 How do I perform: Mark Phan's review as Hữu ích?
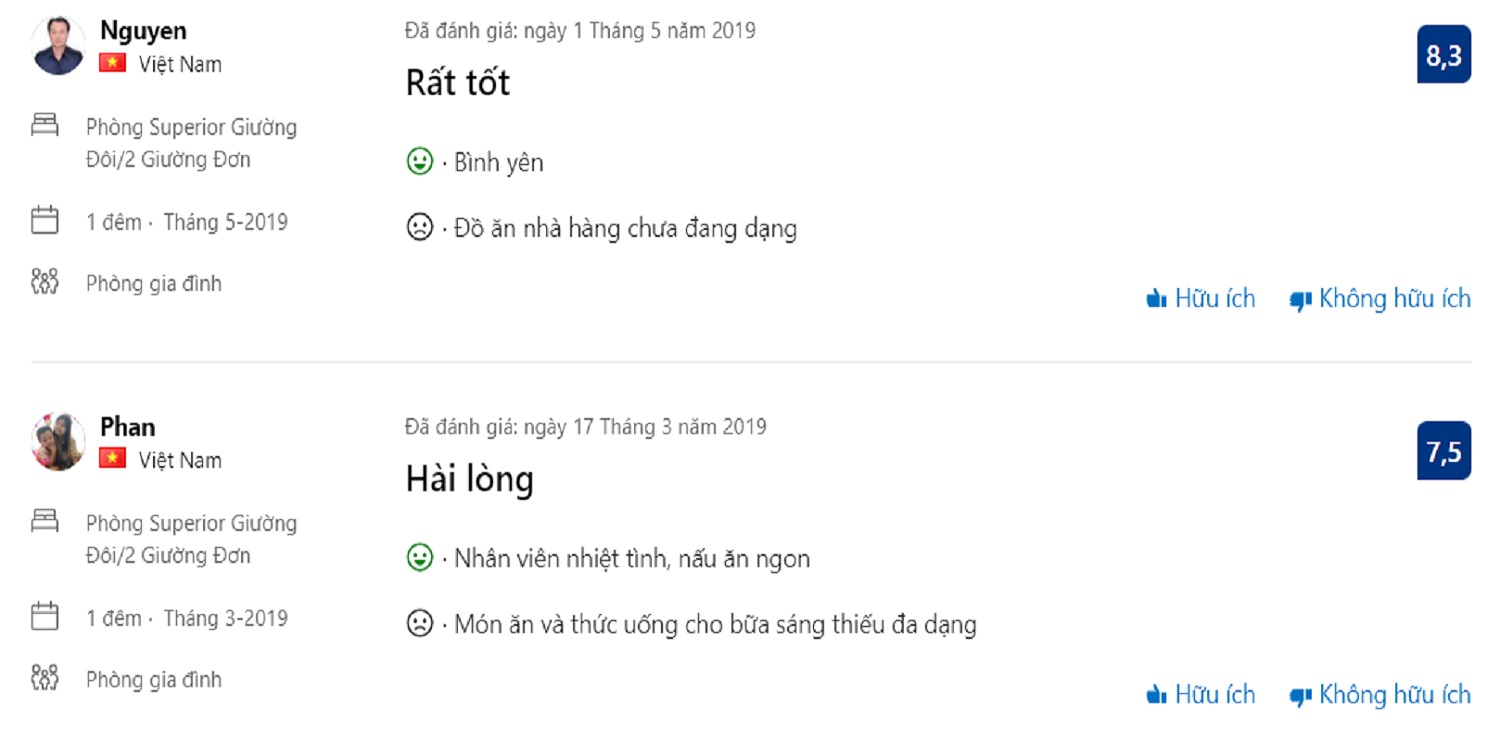point(1201,695)
